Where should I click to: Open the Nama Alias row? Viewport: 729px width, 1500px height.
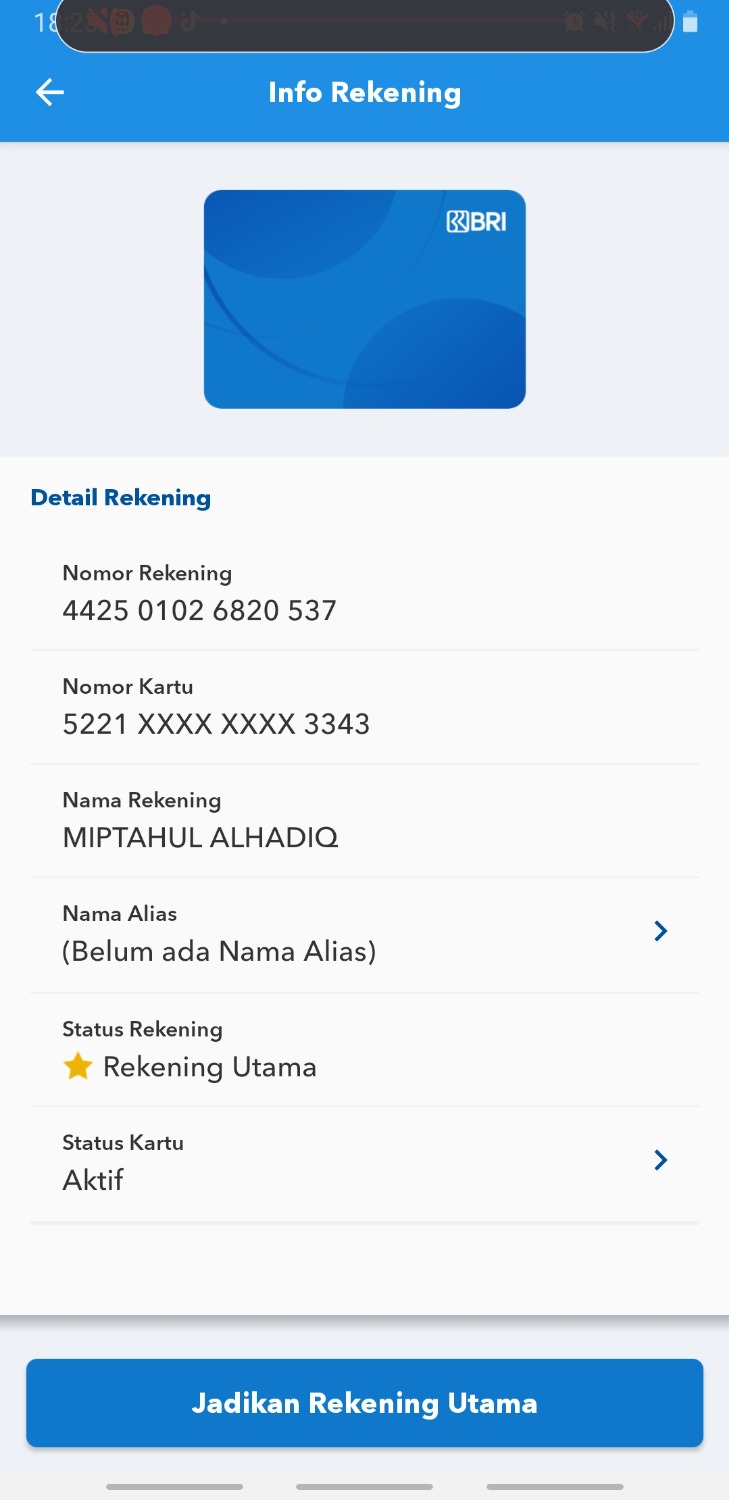[364, 934]
